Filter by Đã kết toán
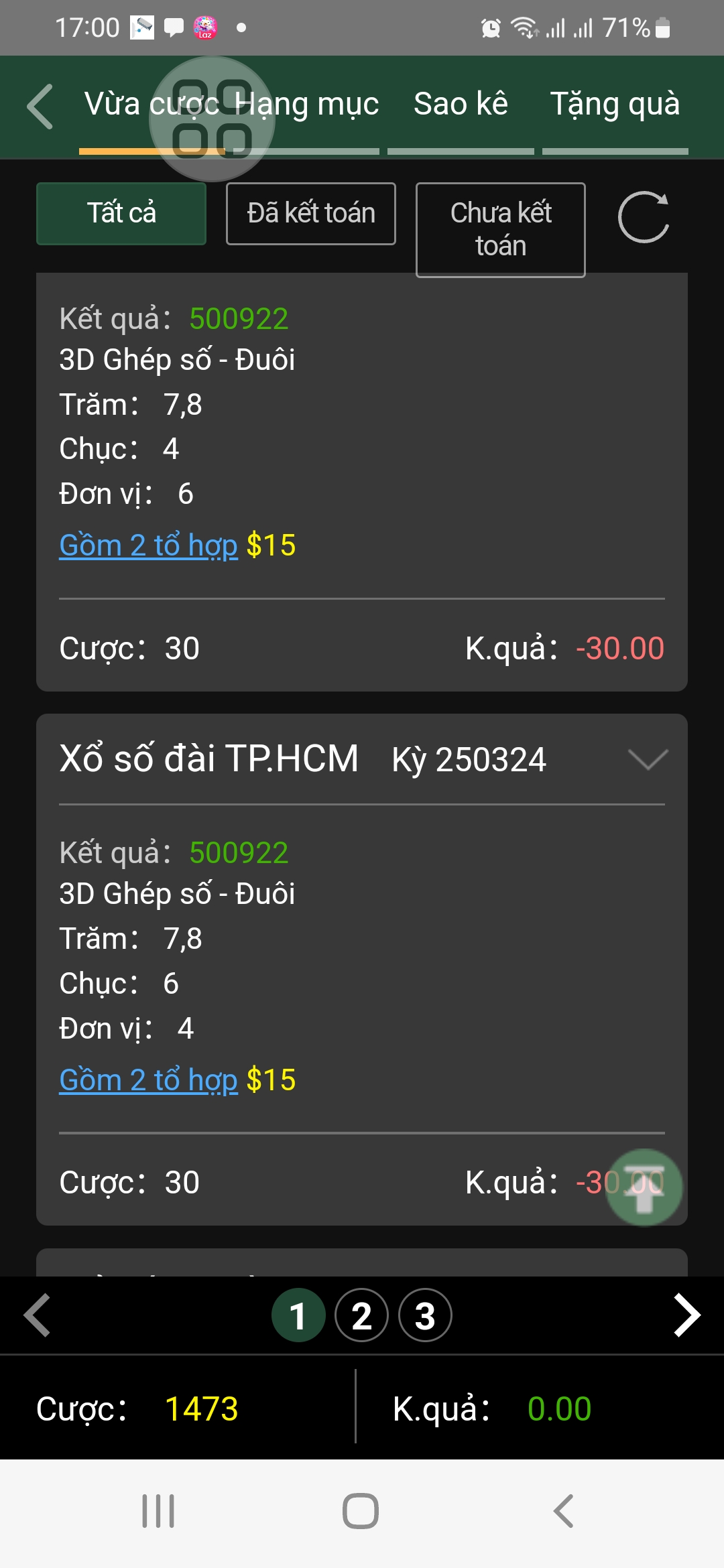This screenshot has width=724, height=1568. click(x=311, y=214)
